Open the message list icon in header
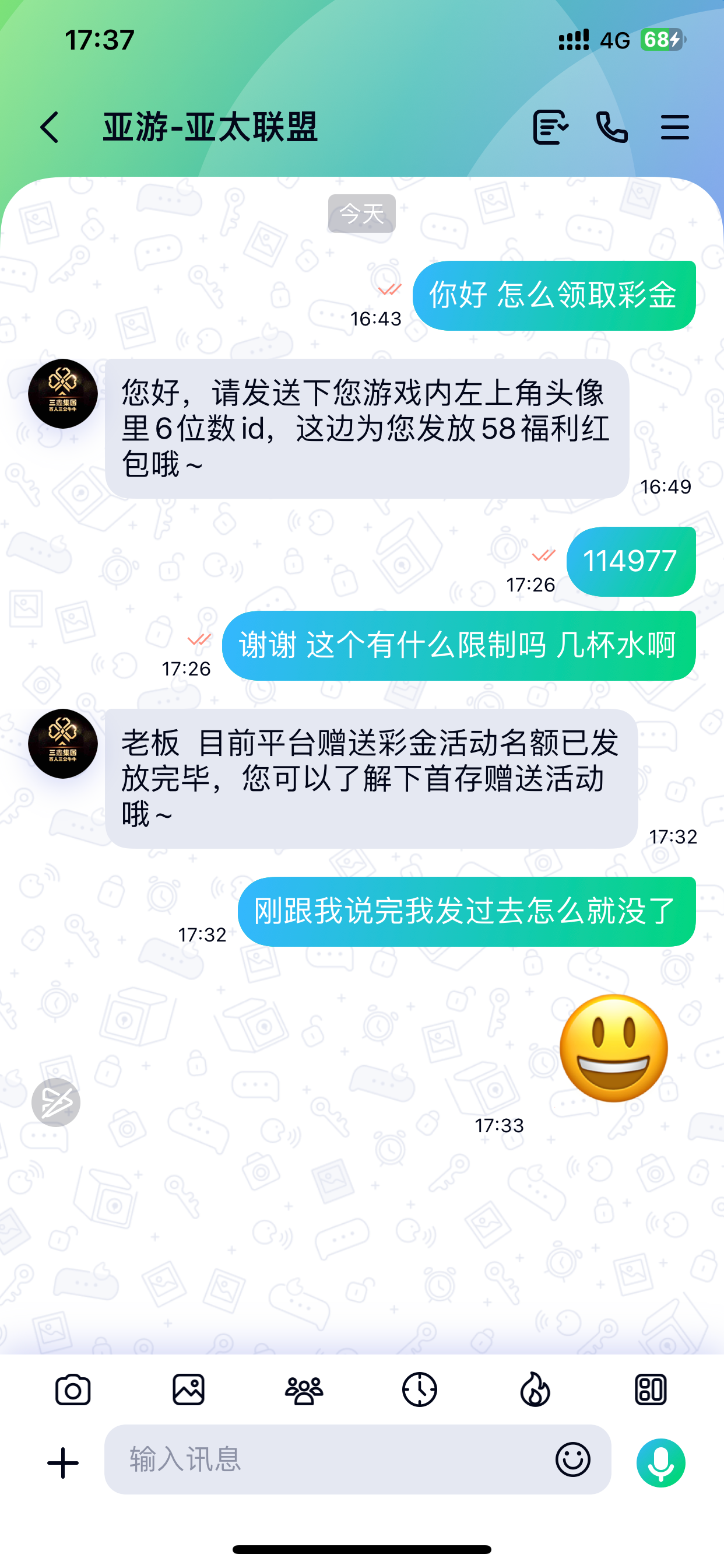 [551, 127]
